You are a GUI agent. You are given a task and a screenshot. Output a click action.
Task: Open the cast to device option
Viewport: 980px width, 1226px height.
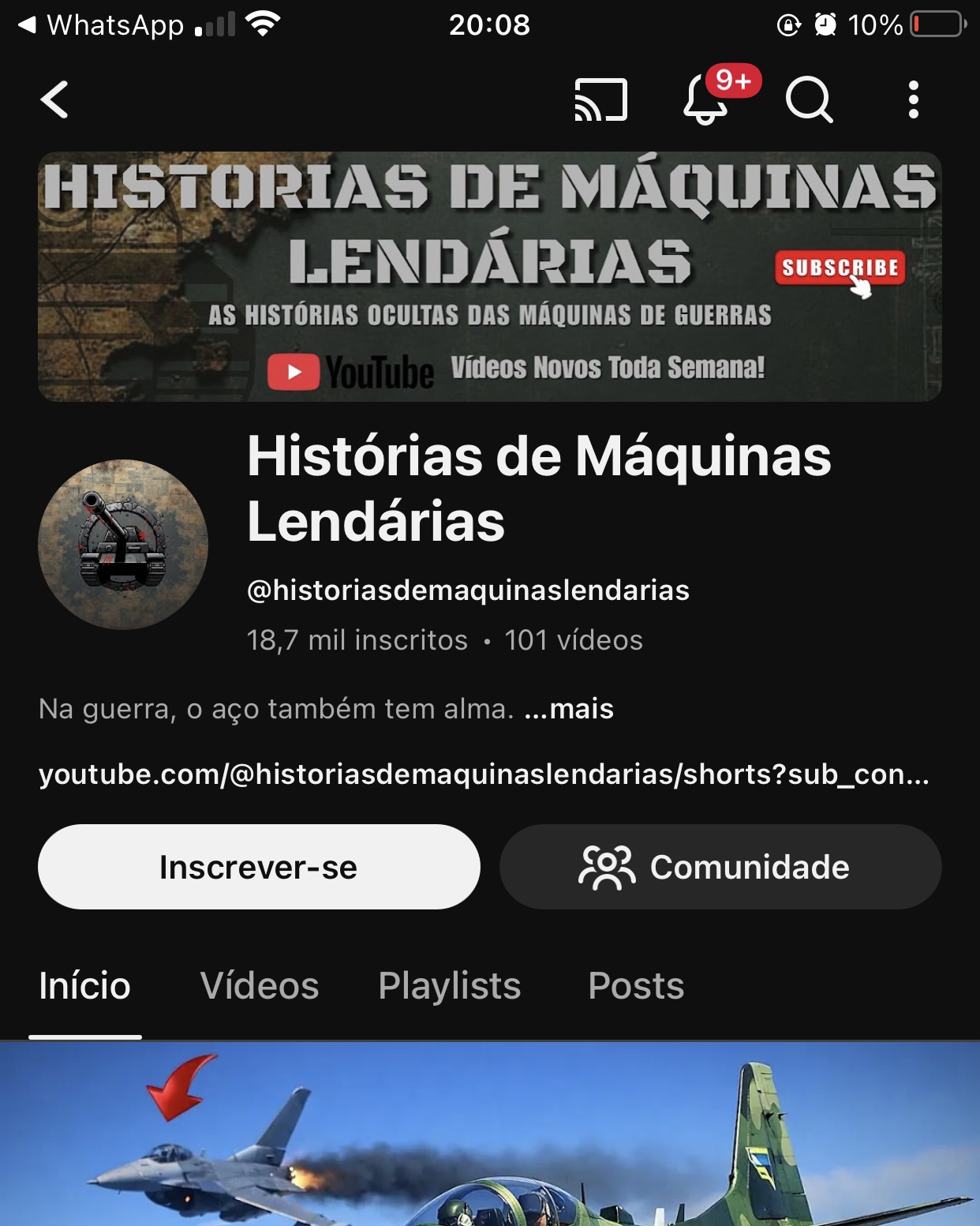pyautogui.click(x=600, y=100)
